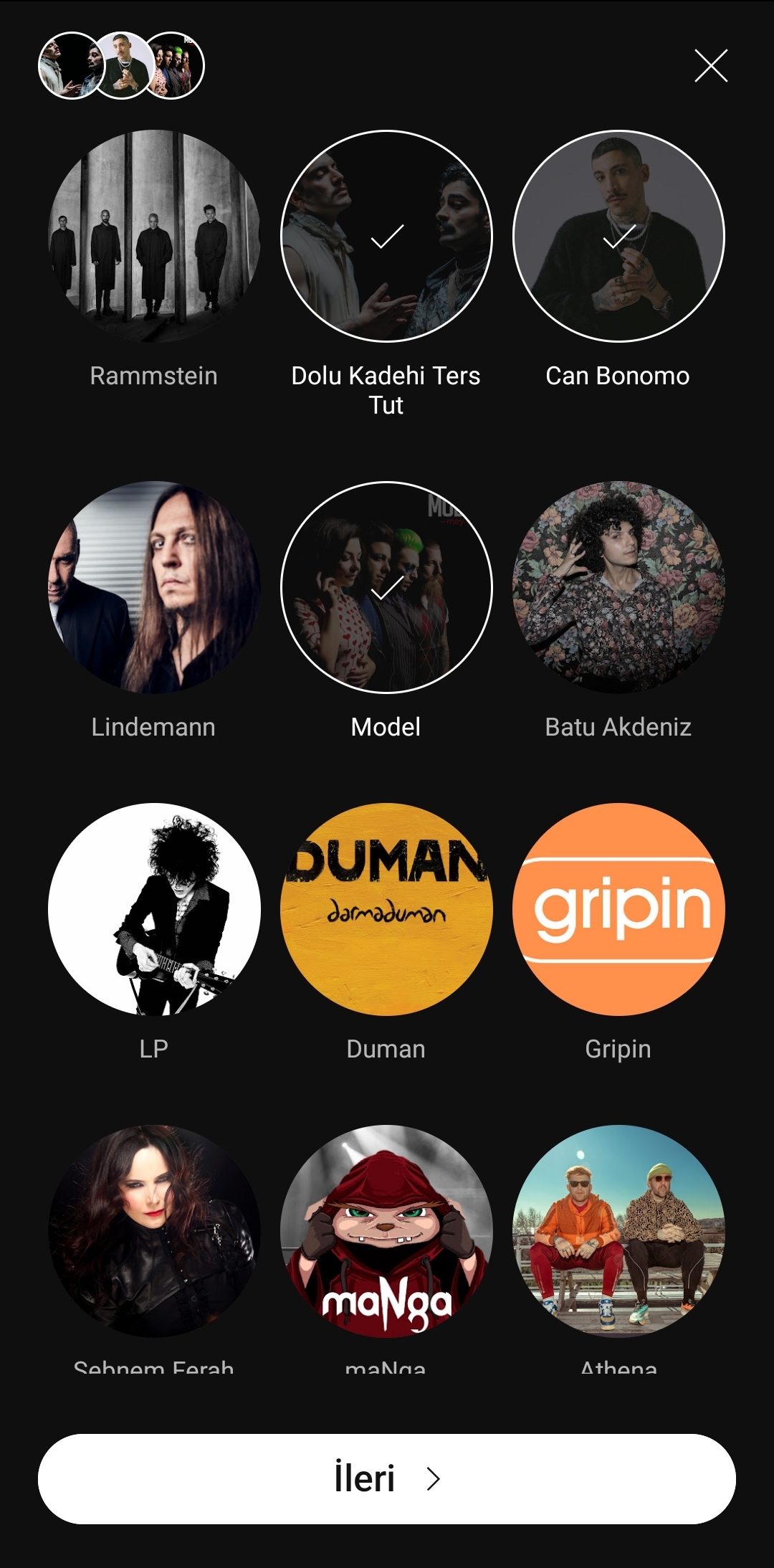
Task: Choose maNga as a favorite artist
Action: coord(386,1231)
